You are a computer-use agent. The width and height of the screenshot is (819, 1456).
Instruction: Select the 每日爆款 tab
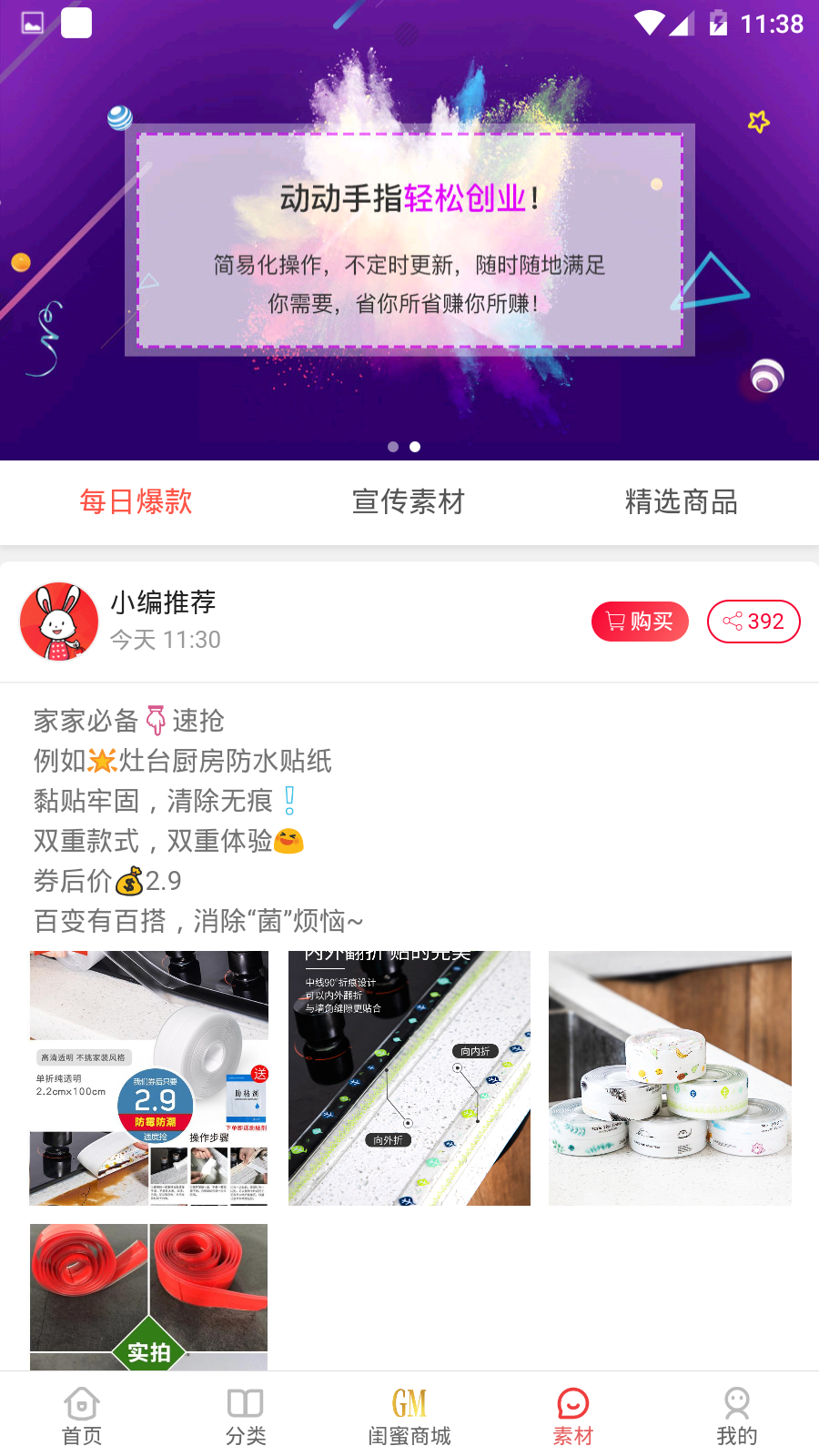coord(136,501)
